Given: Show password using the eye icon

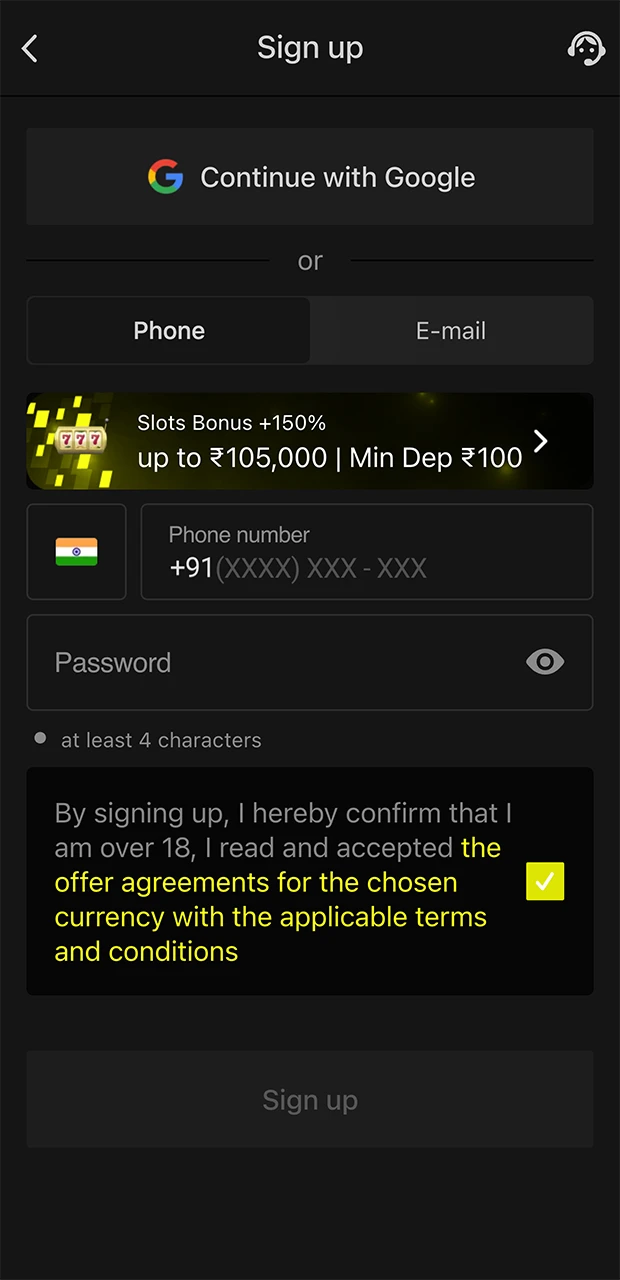Looking at the screenshot, I should (x=545, y=662).
